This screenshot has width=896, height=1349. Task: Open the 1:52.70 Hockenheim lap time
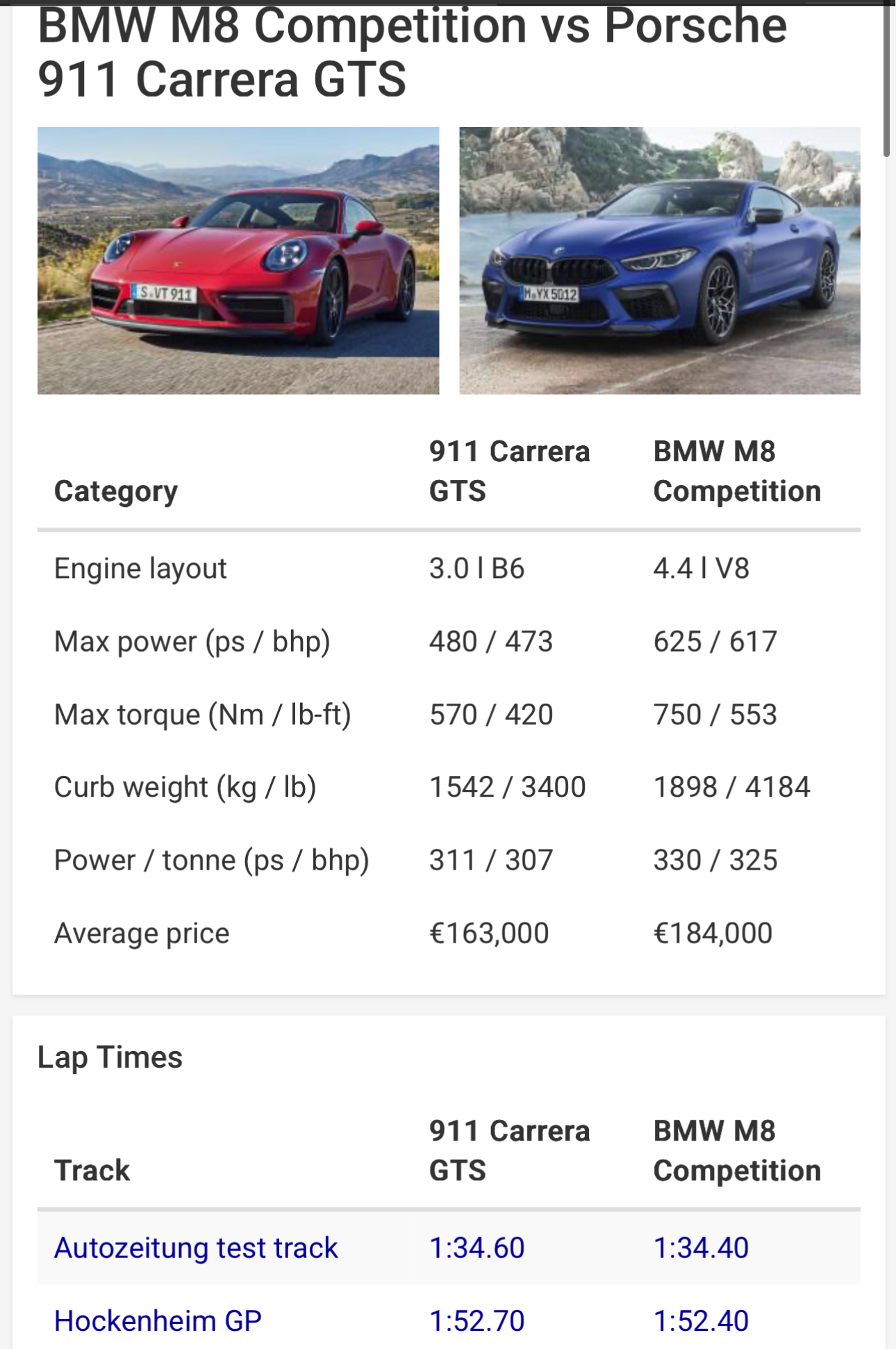point(476,1321)
